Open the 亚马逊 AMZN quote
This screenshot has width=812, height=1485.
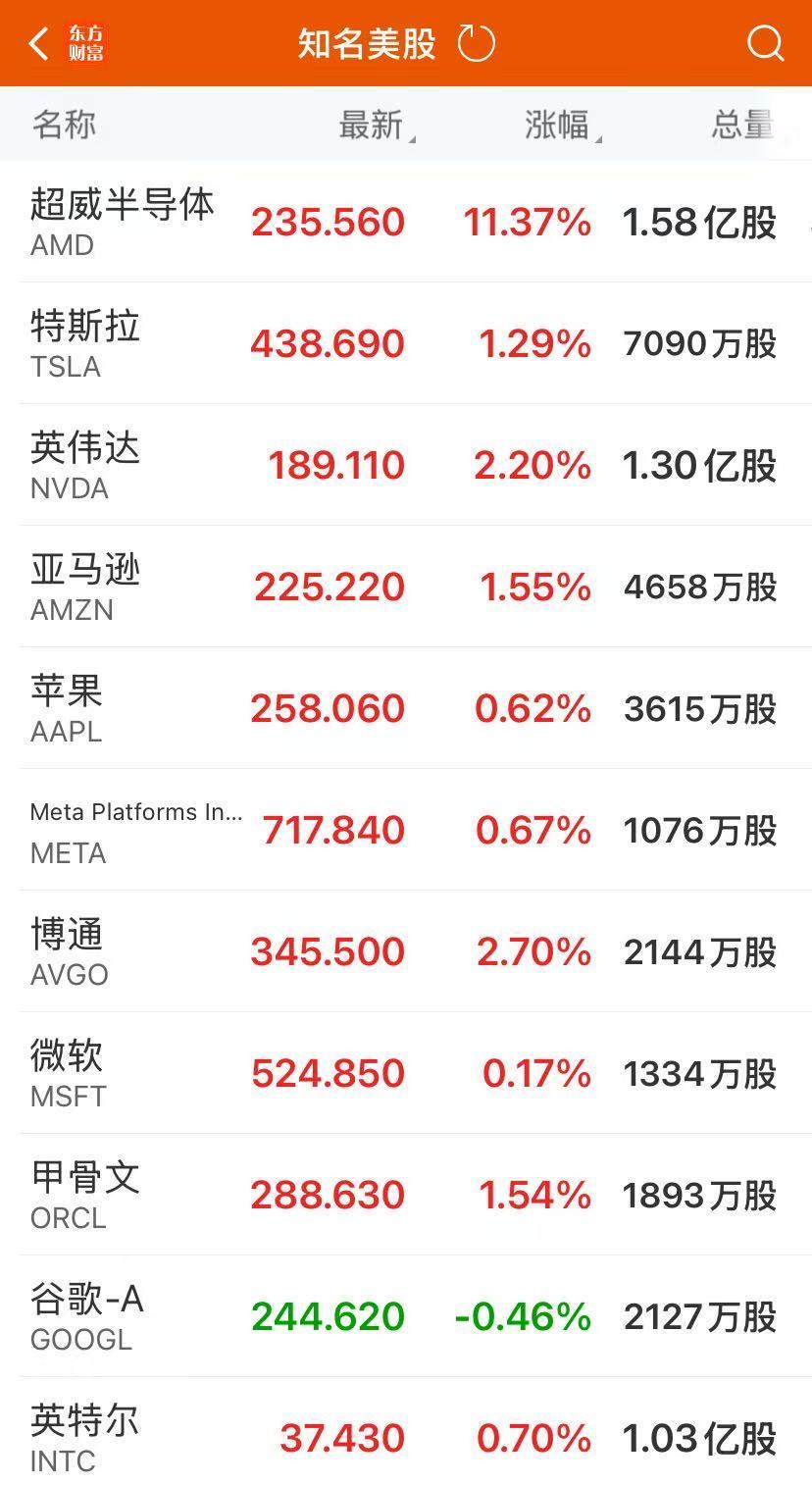click(406, 586)
